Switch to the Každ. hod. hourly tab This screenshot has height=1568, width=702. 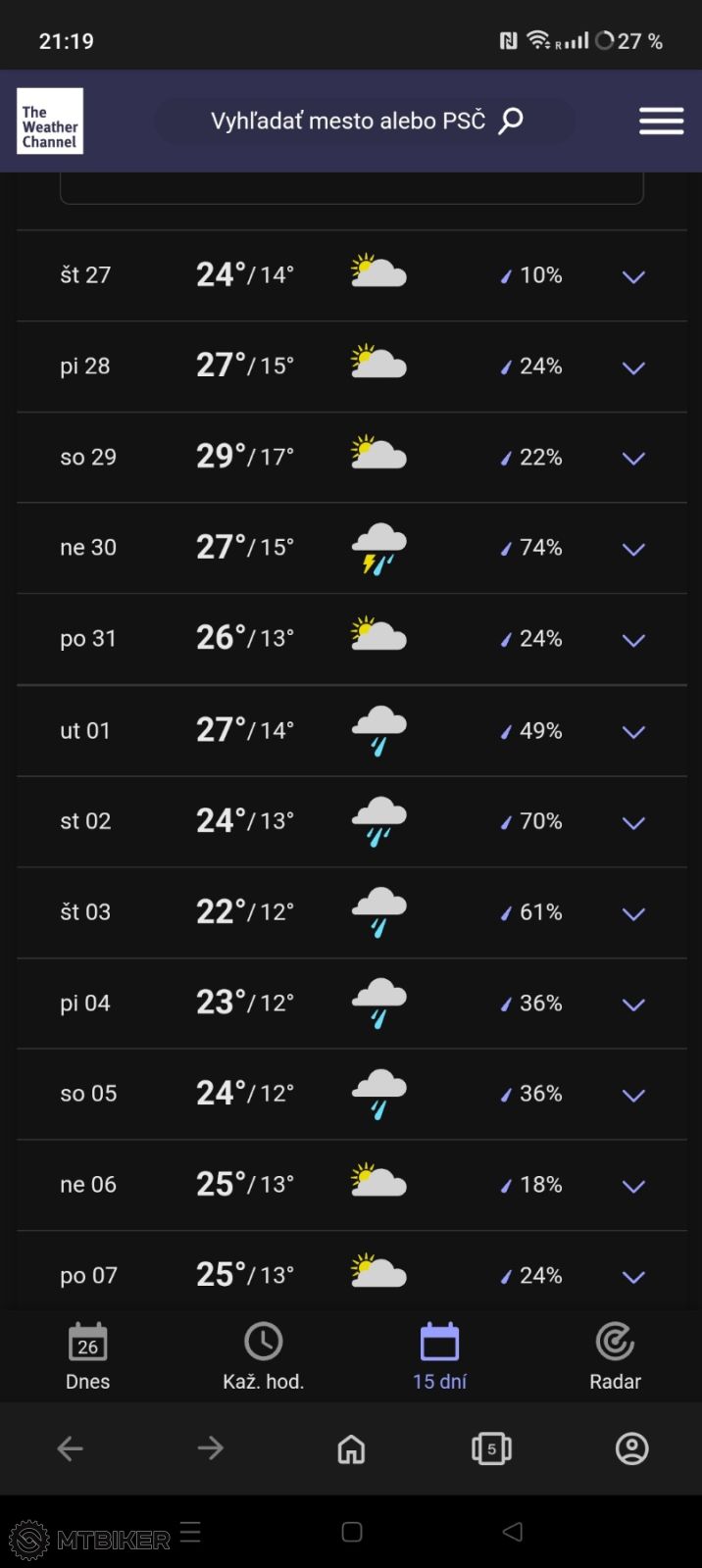(263, 1356)
